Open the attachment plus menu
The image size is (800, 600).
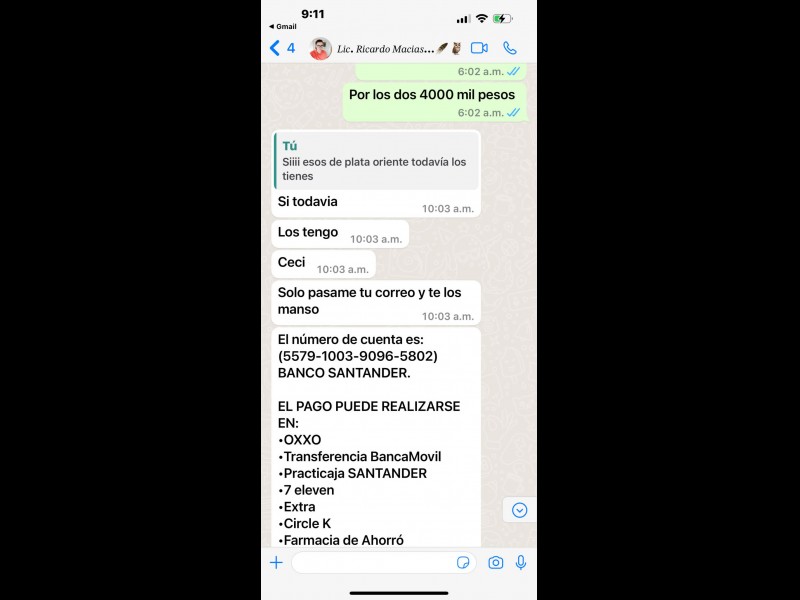[x=276, y=563]
